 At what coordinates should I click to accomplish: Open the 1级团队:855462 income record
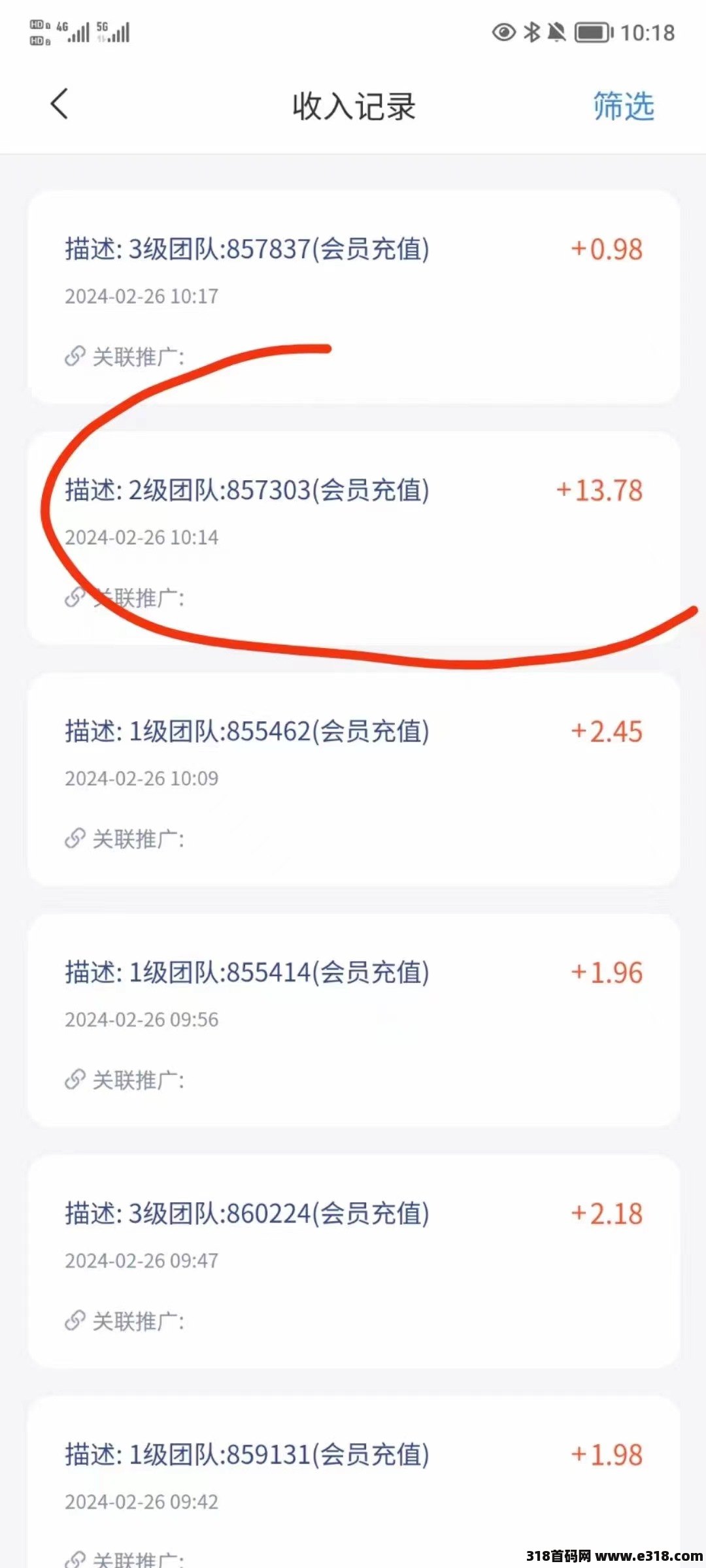point(353,779)
